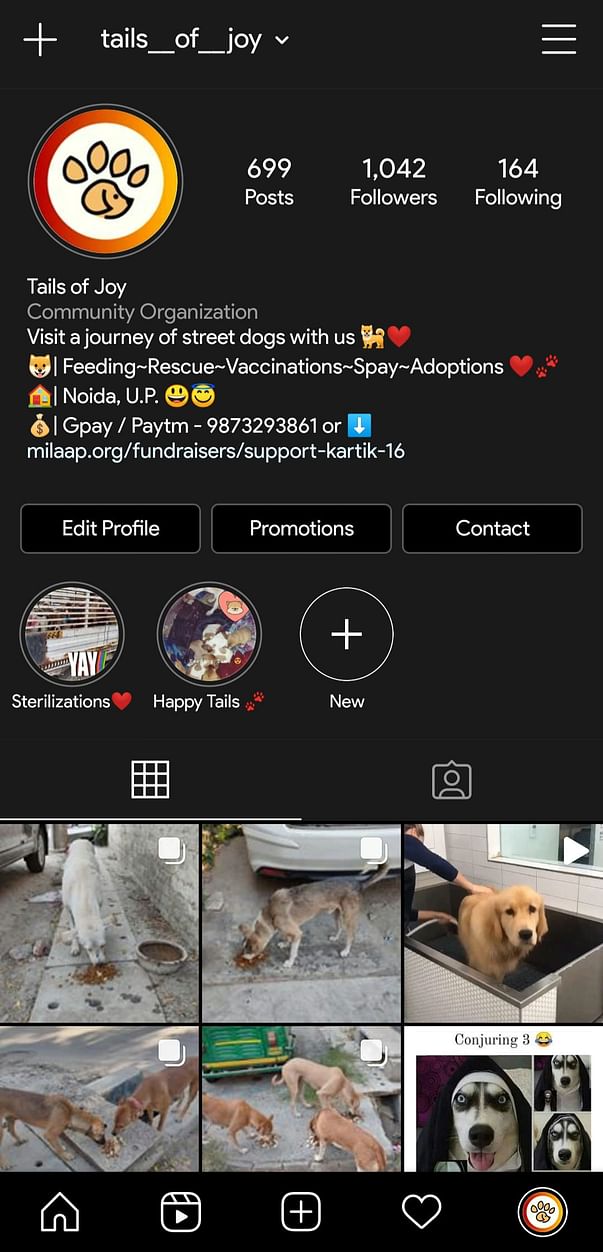Tap the Contact button
The height and width of the screenshot is (1252, 603).
pyautogui.click(x=492, y=528)
